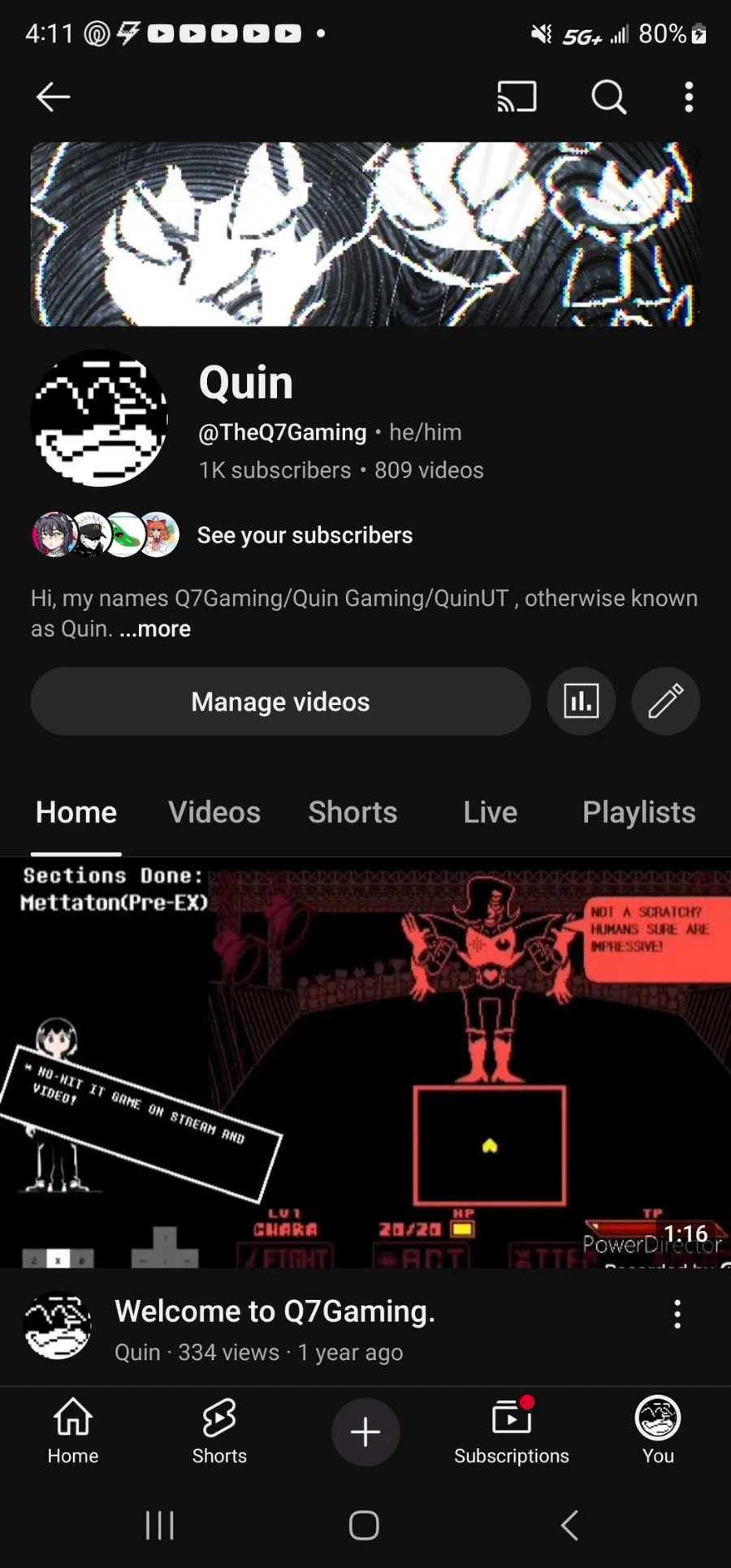Open options for Welcome to Q7Gaming video
The height and width of the screenshot is (1568, 731).
(677, 1314)
